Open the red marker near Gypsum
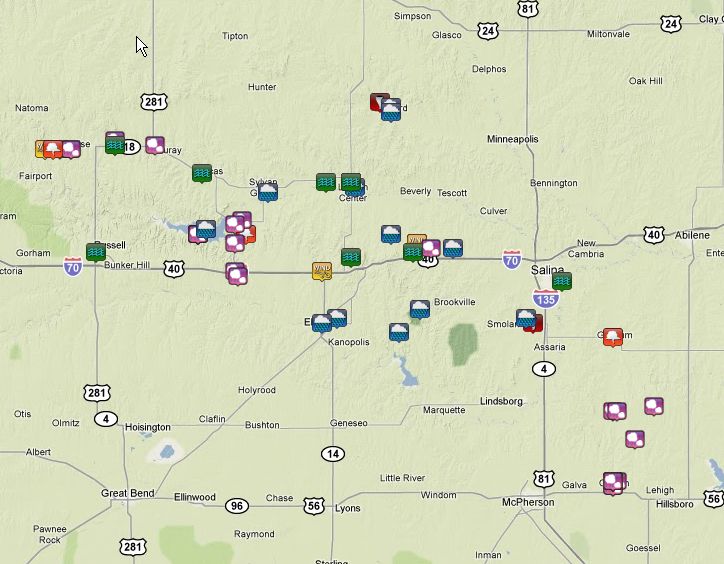Image resolution: width=724 pixels, height=564 pixels. pos(612,336)
